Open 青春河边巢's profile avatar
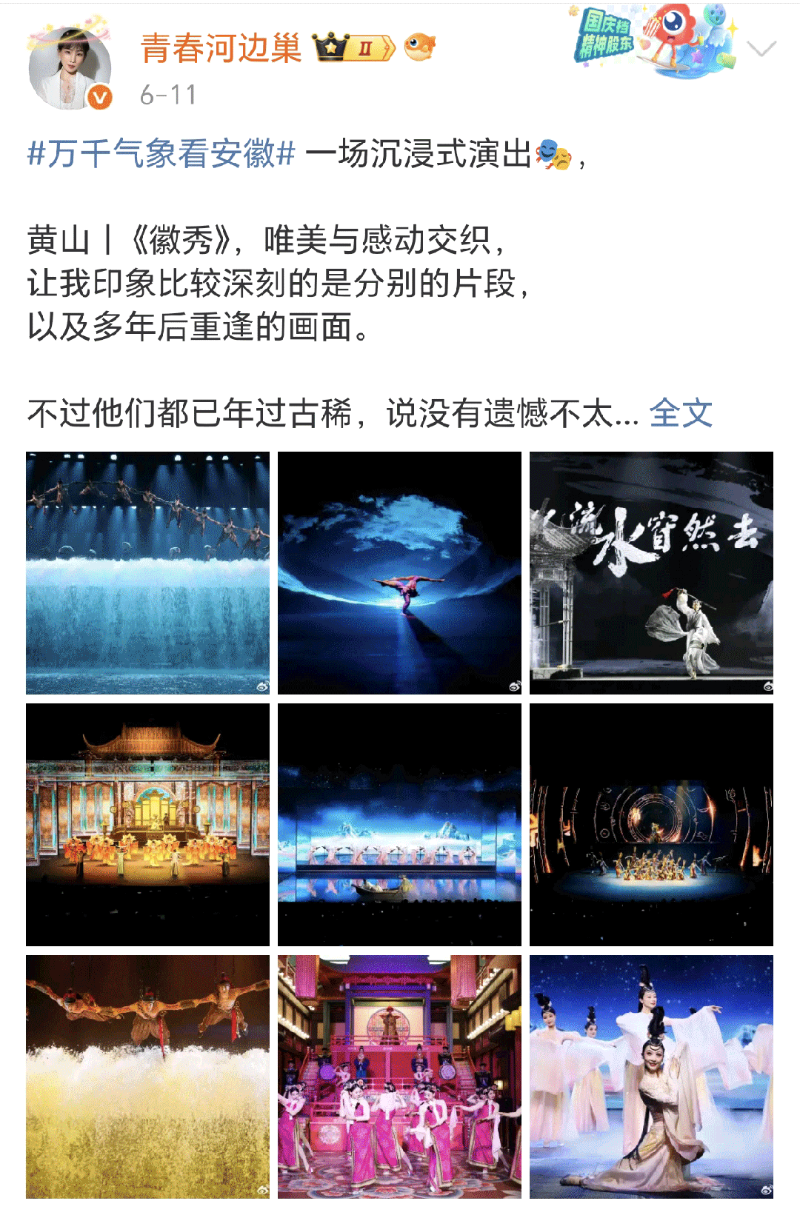Image resolution: width=800 pixels, height=1215 pixels. (x=72, y=68)
